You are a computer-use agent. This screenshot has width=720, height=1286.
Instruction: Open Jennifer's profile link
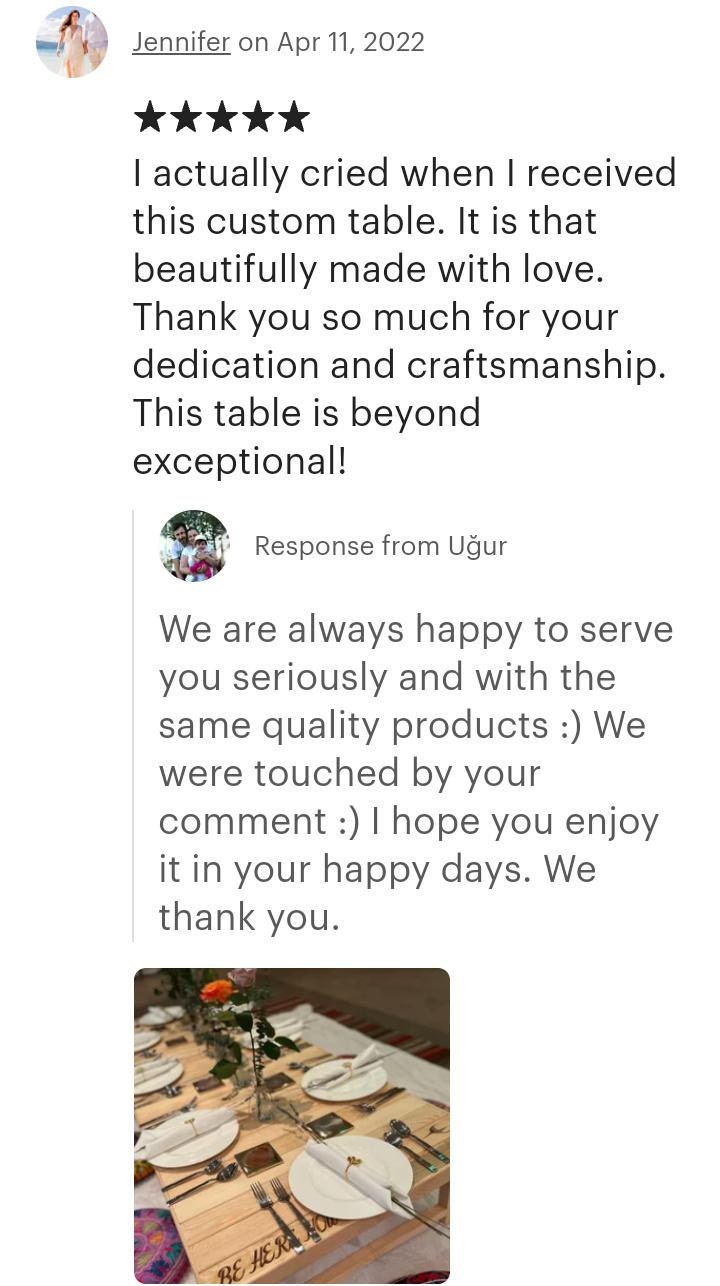[181, 42]
